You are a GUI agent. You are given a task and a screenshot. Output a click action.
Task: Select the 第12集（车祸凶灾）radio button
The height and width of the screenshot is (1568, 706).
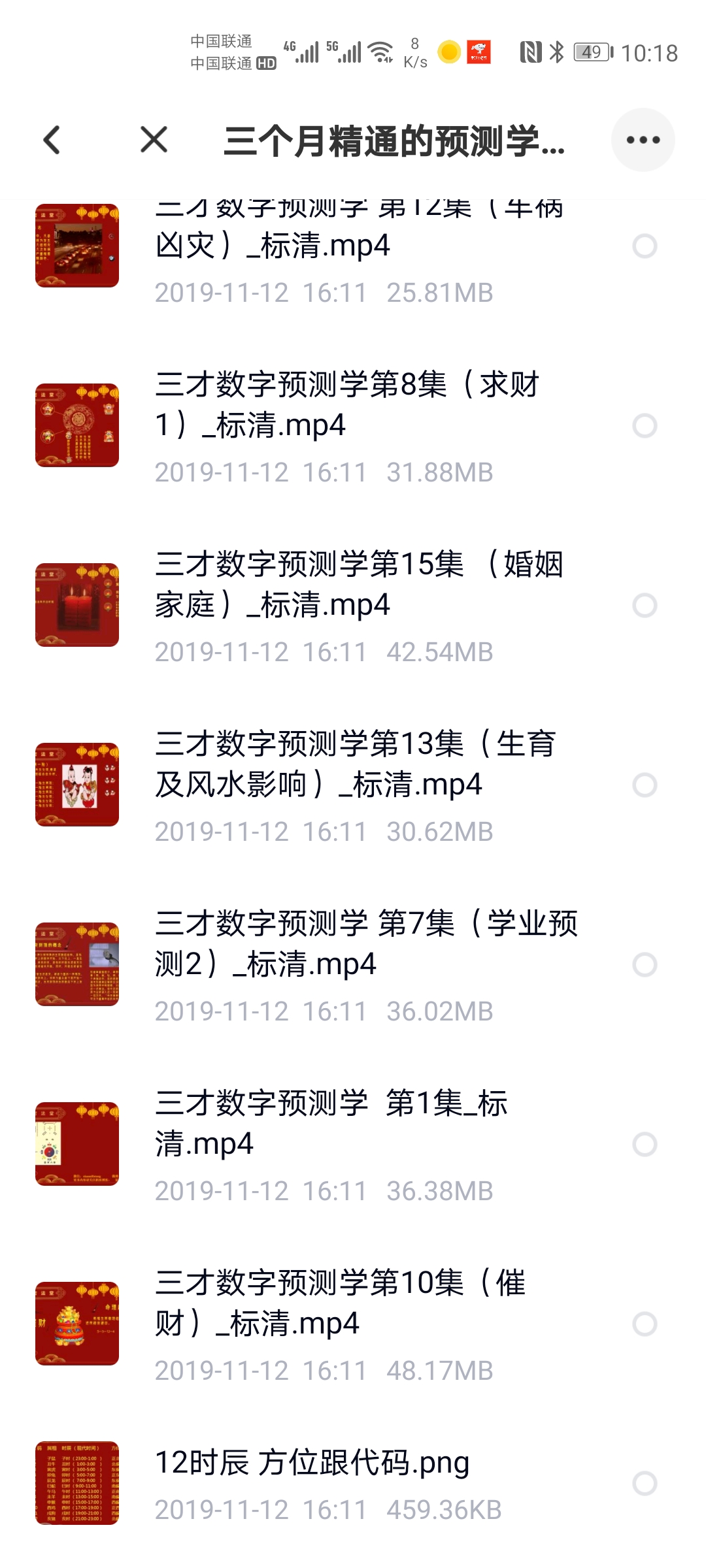click(645, 246)
